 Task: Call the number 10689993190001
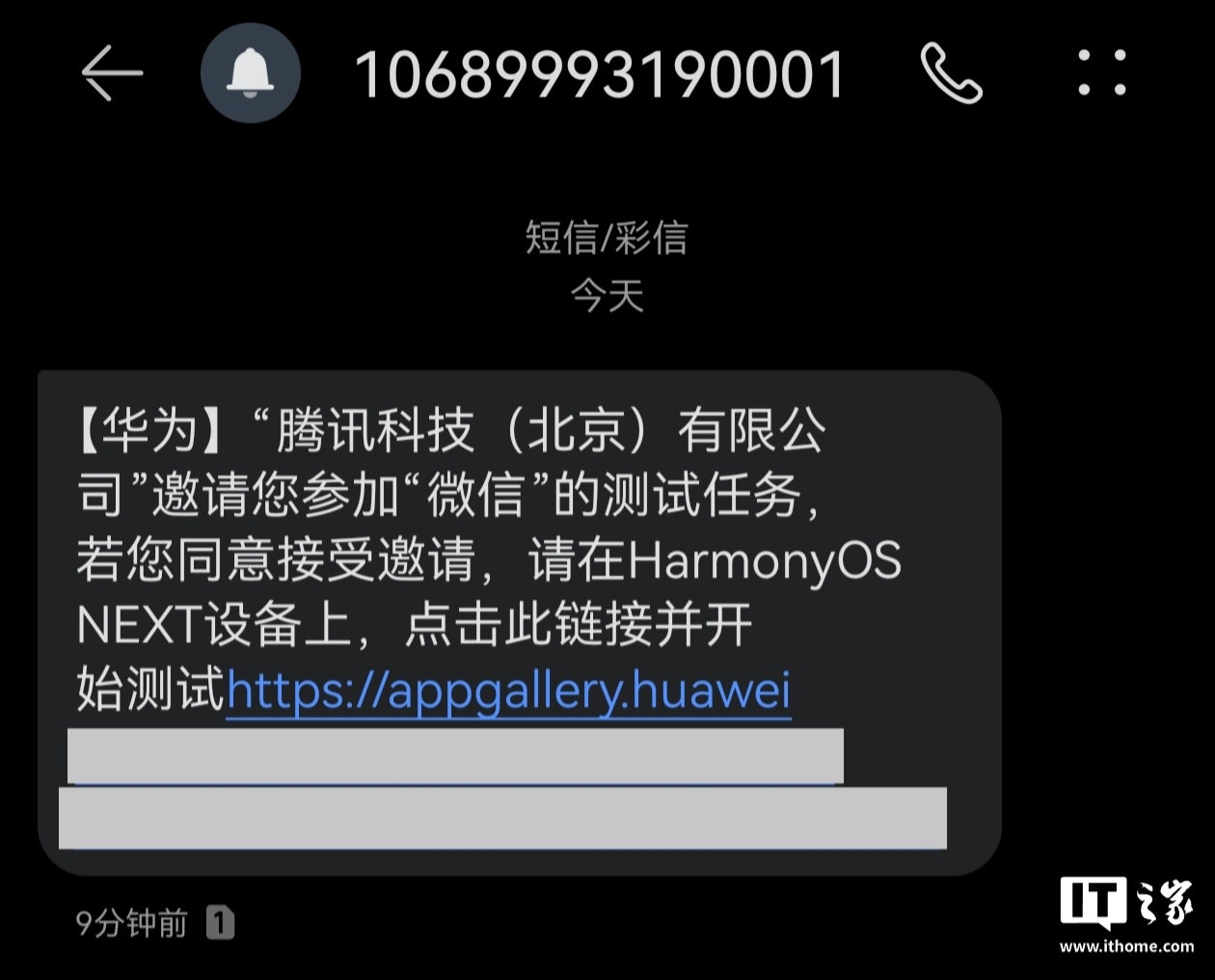(951, 73)
